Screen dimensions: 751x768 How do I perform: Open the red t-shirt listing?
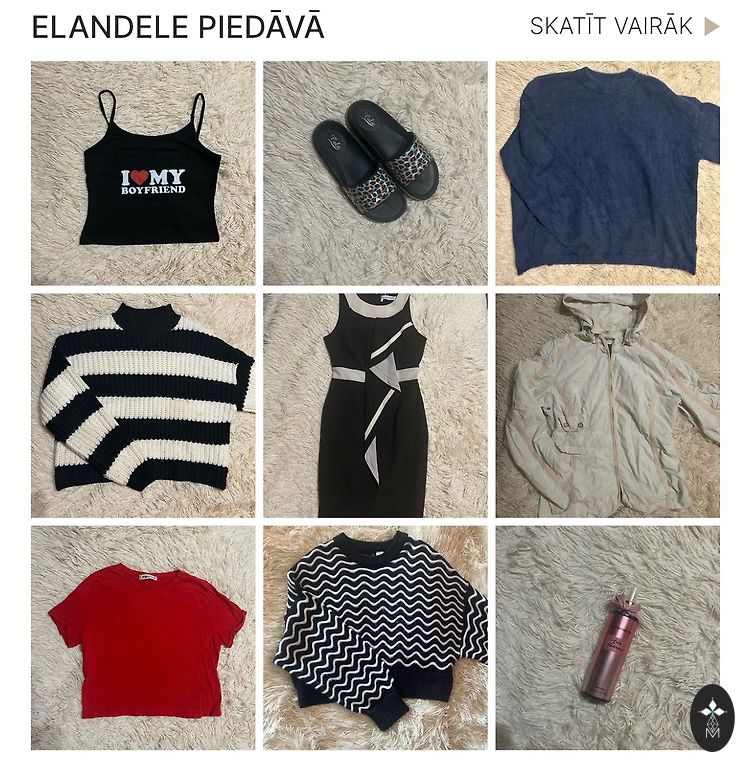143,637
